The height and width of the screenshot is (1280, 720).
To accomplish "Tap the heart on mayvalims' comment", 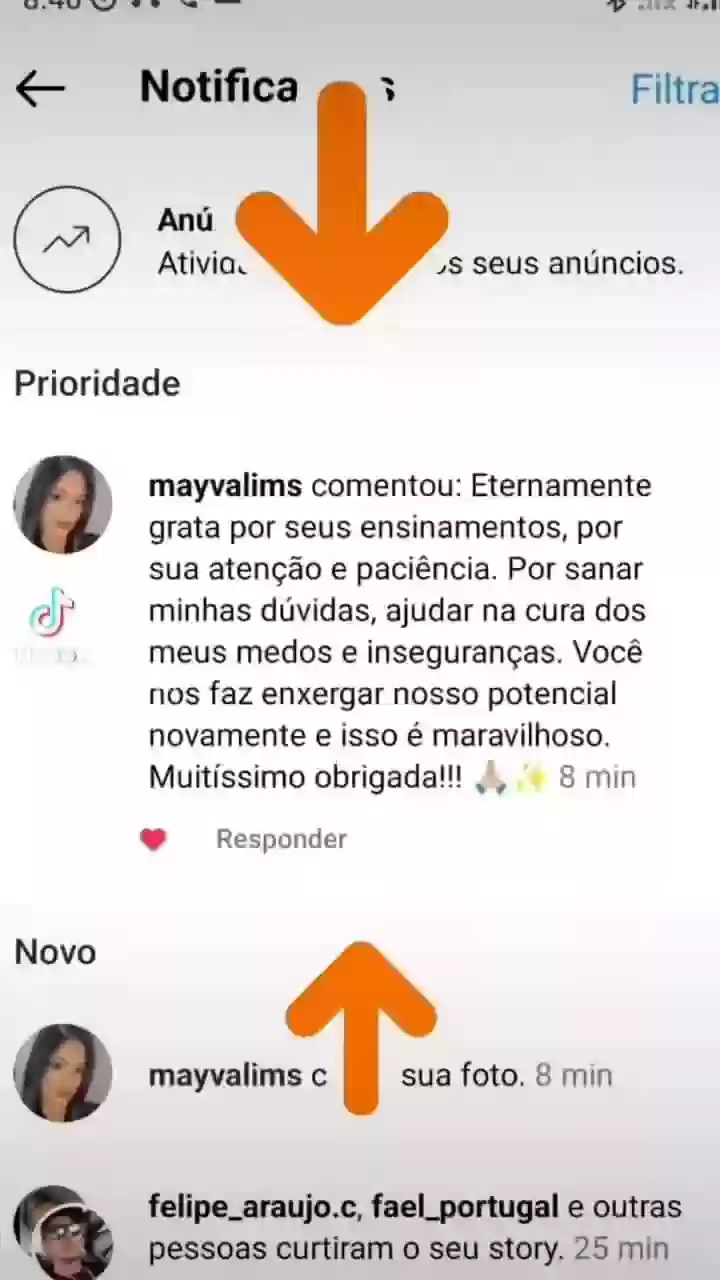I will (153, 840).
